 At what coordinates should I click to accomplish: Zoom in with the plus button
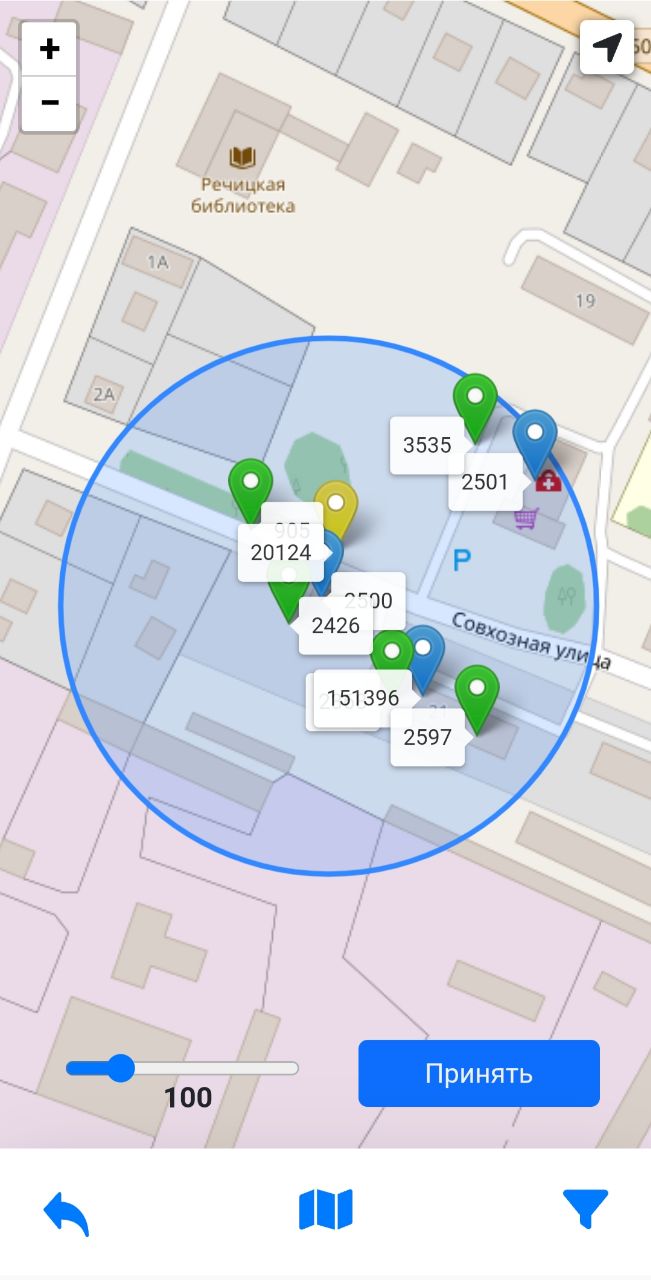pos(49,49)
